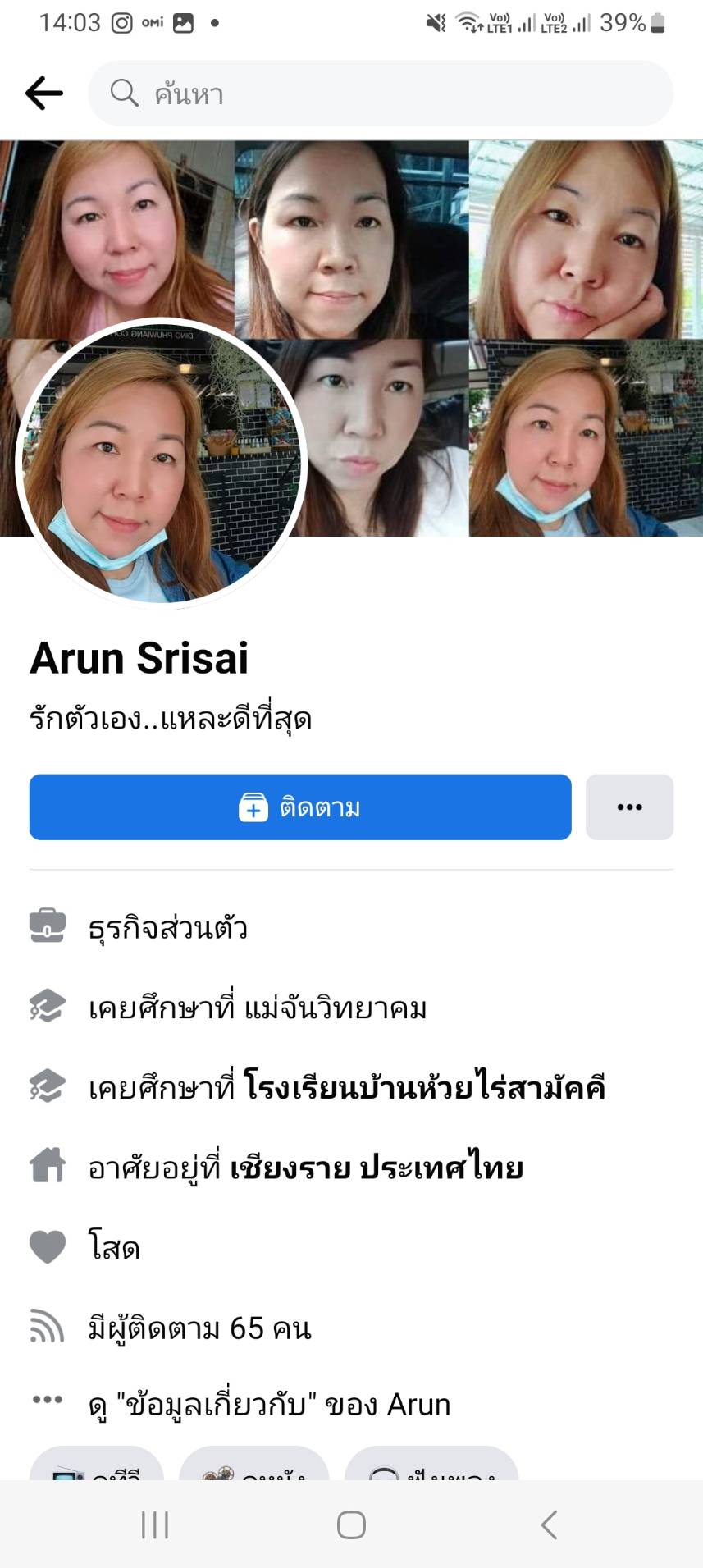Image resolution: width=703 pixels, height=1568 pixels.
Task: Open the three-dot profile options button
Action: click(x=629, y=807)
